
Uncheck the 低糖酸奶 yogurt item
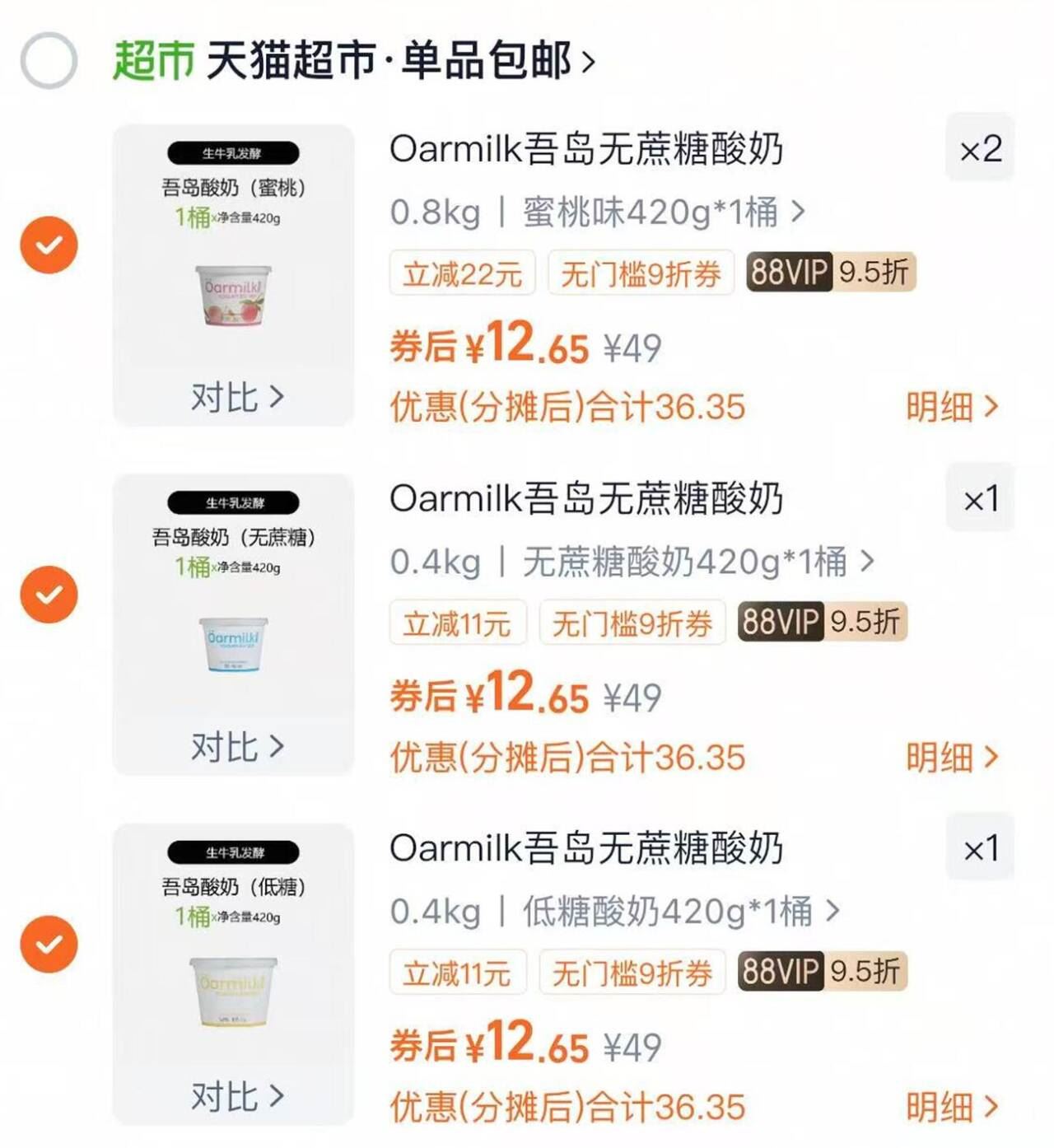point(49,944)
